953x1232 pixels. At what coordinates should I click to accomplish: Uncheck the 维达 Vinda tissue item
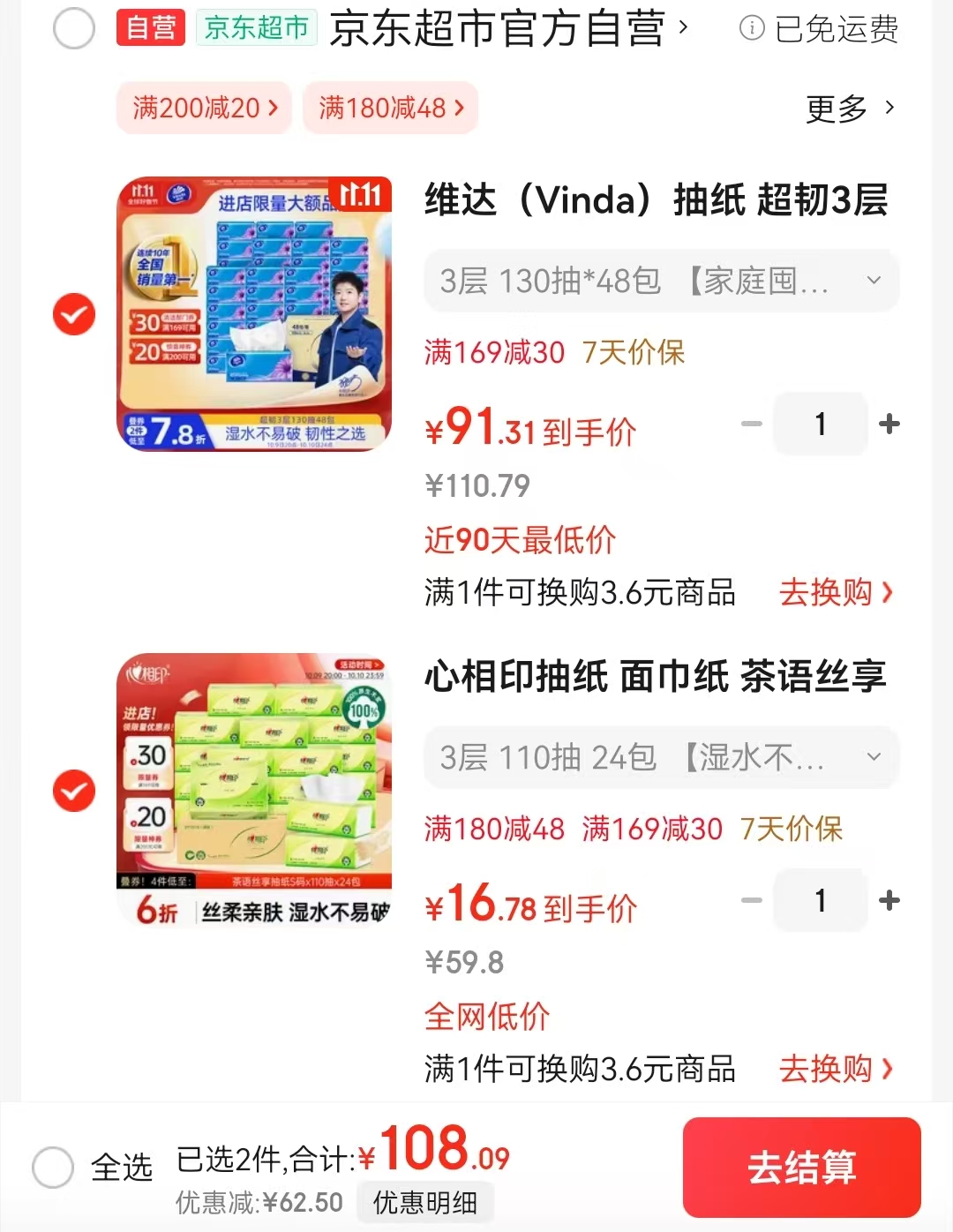pos(74,314)
